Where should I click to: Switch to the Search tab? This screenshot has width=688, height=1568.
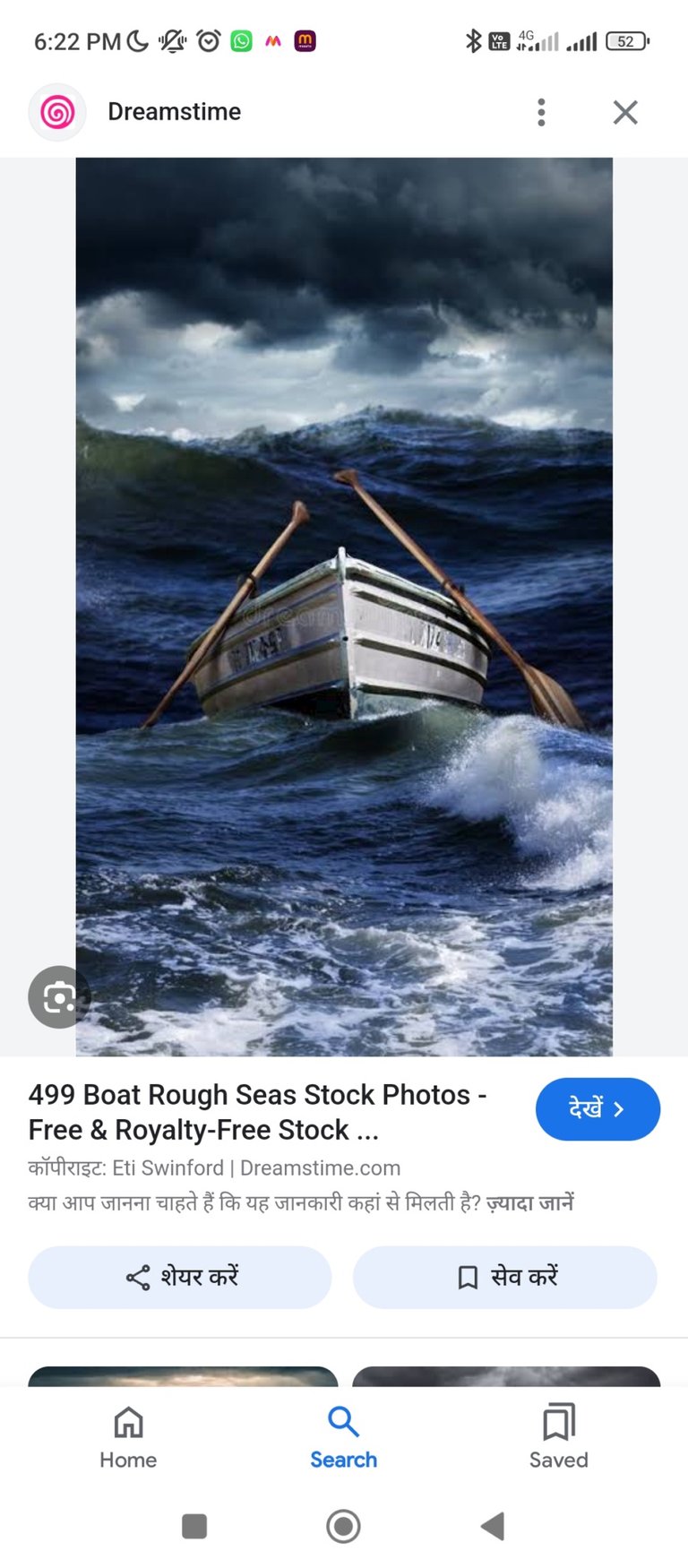(x=343, y=1437)
